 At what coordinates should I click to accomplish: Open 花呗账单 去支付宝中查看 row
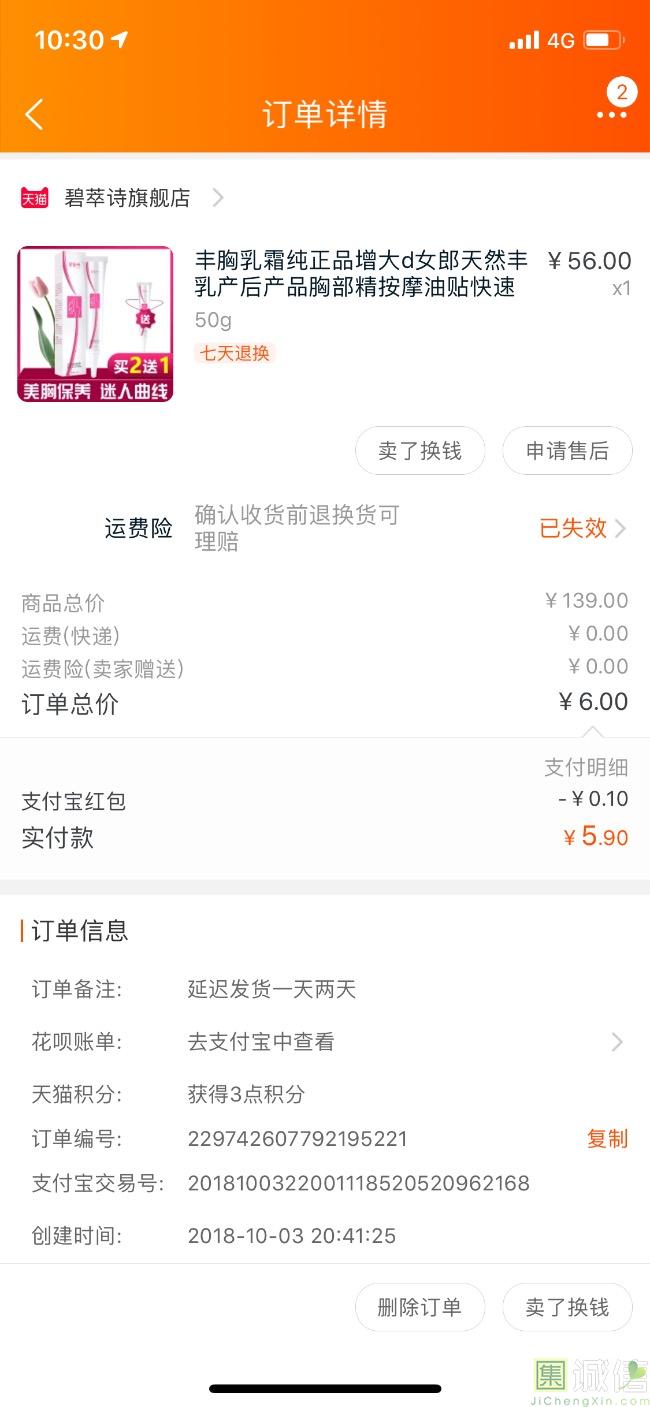coord(325,1042)
